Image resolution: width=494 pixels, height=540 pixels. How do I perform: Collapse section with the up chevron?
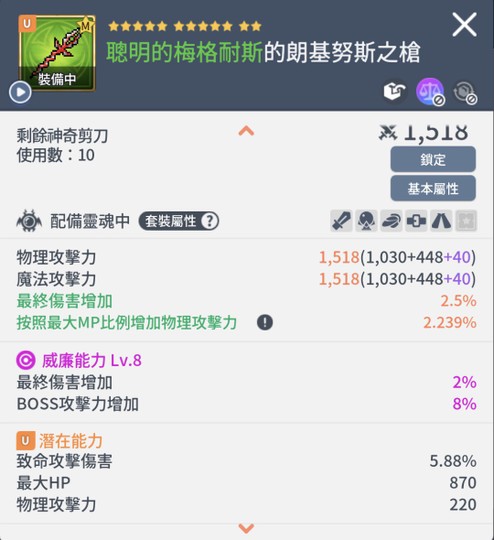[246, 131]
